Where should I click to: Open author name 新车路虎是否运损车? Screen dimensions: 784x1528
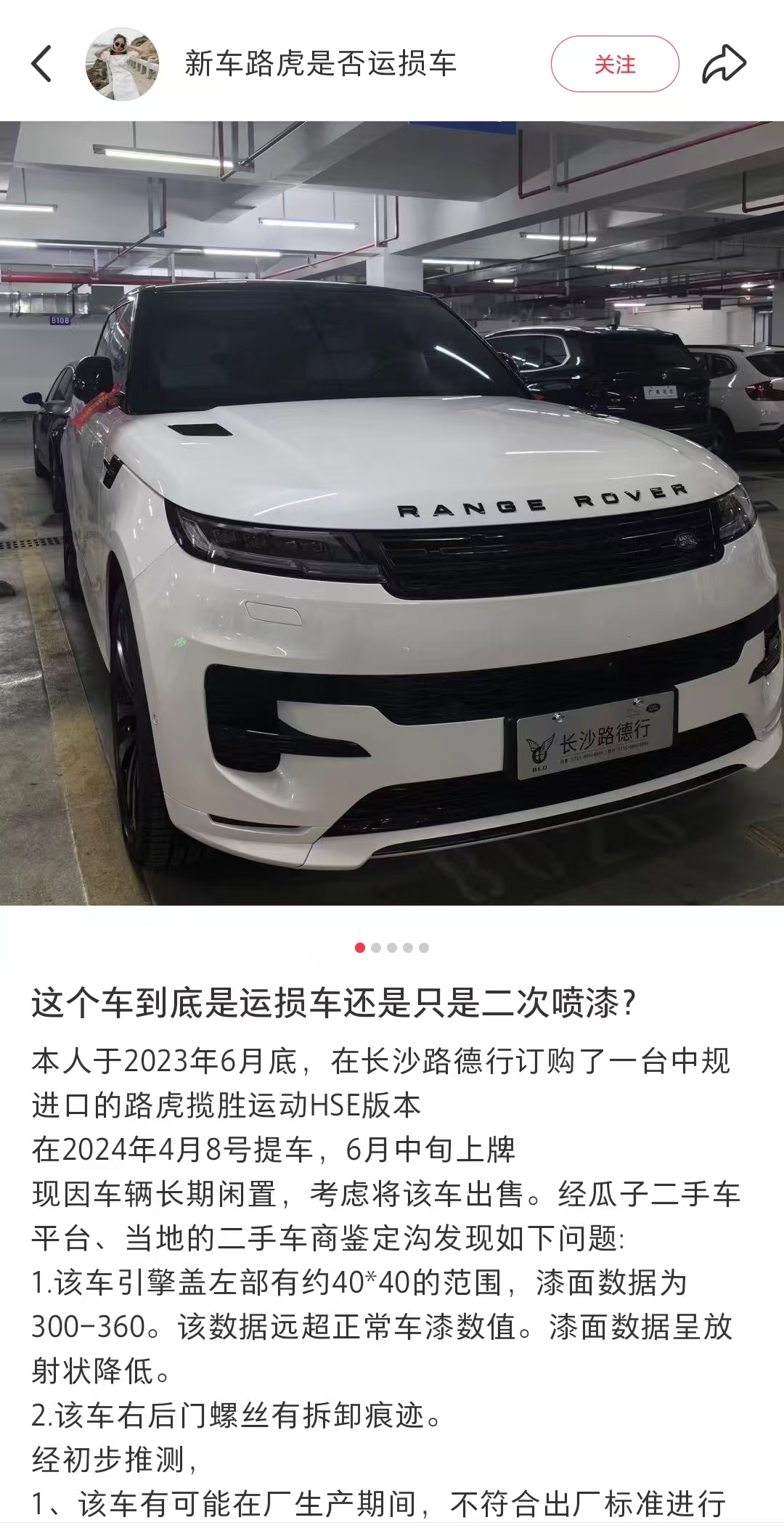point(320,64)
